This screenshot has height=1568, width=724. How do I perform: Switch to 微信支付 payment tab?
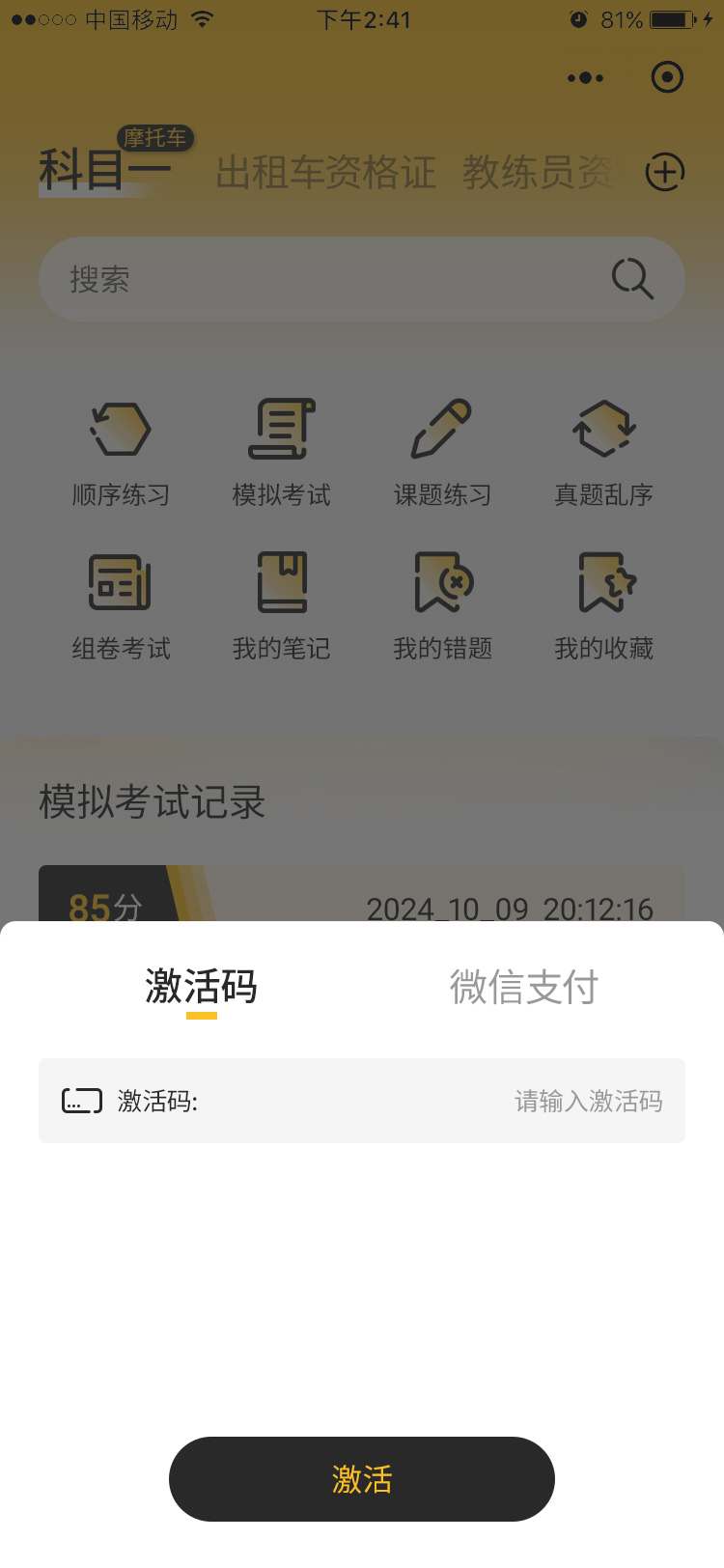pos(524,987)
